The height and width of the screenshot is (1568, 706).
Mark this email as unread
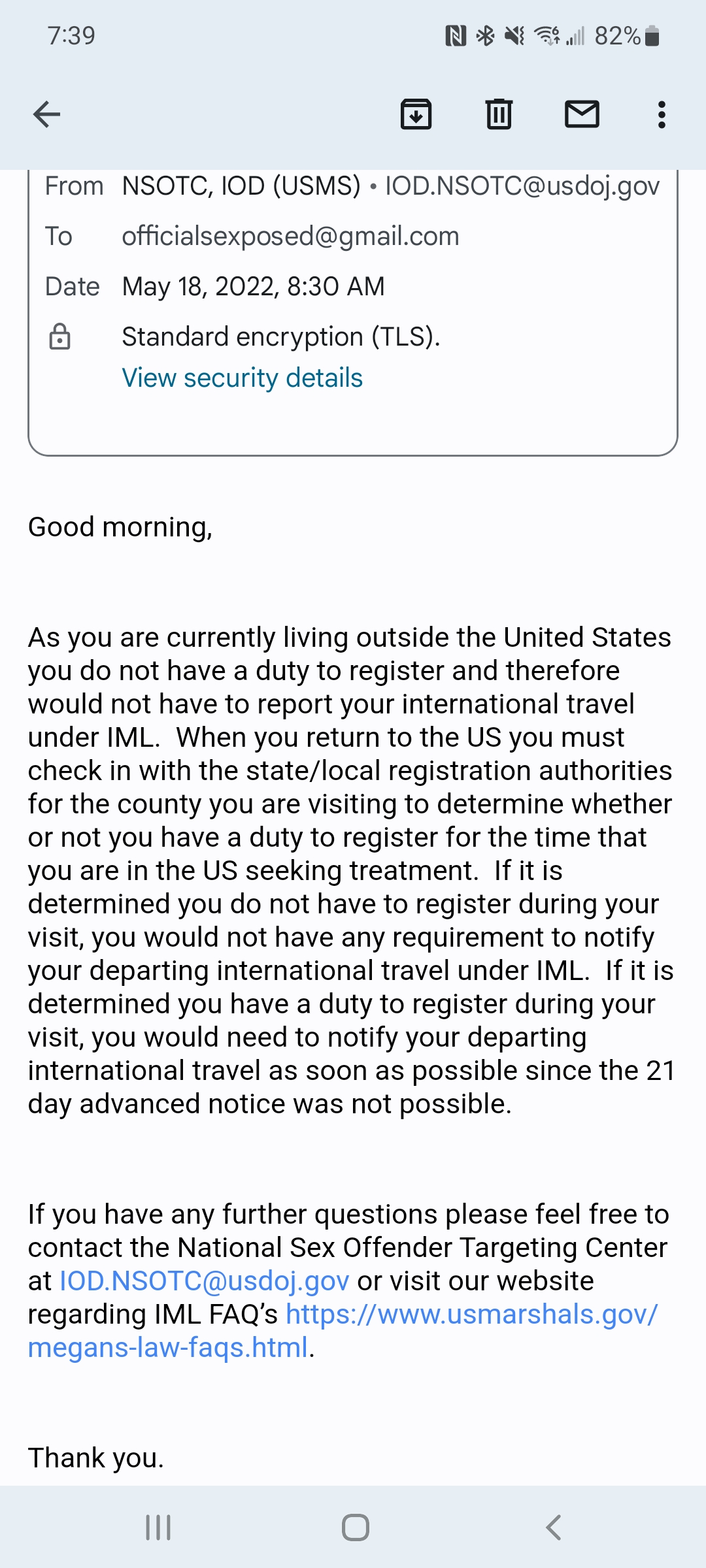[581, 114]
